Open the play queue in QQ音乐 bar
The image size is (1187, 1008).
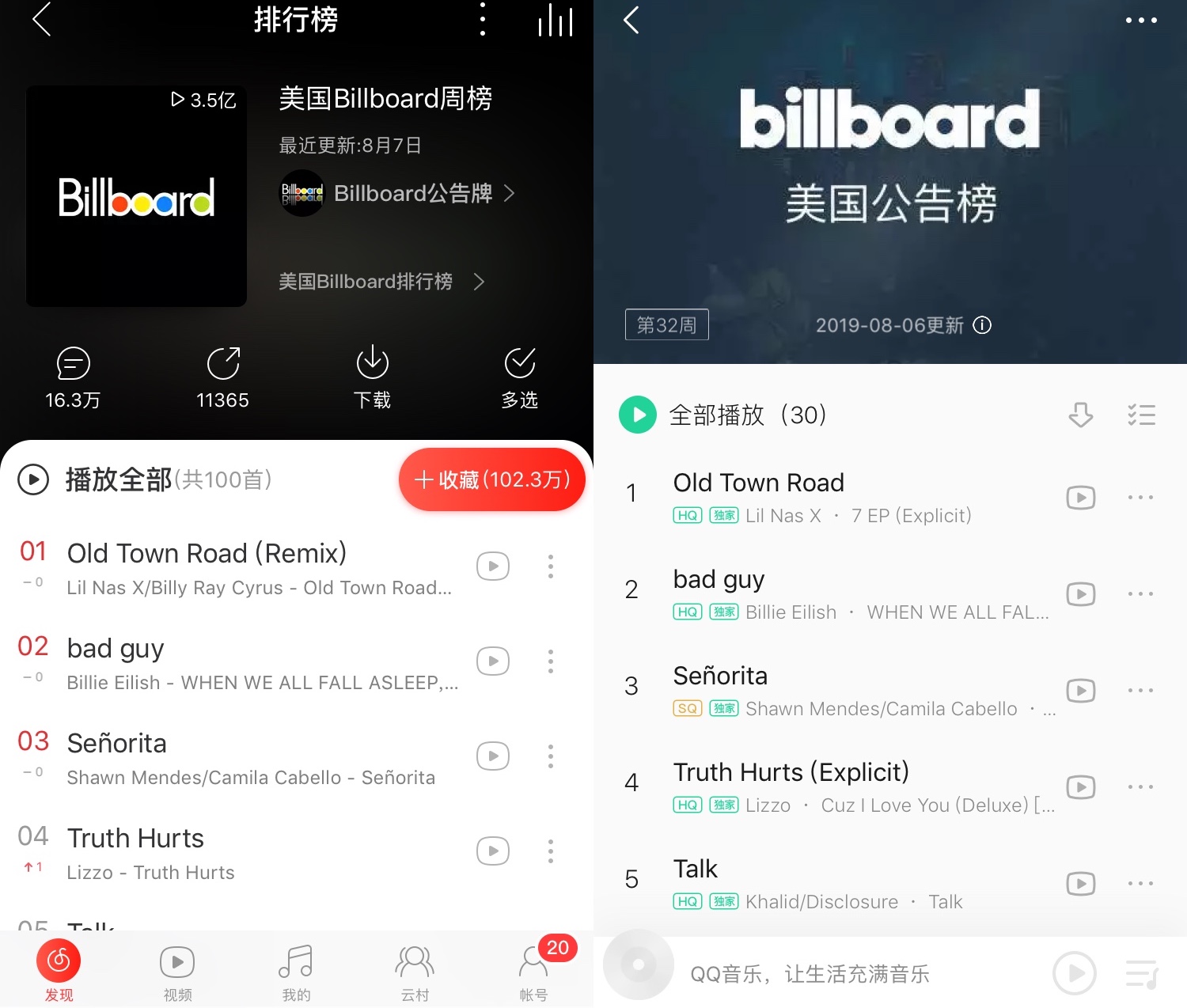tap(1141, 973)
